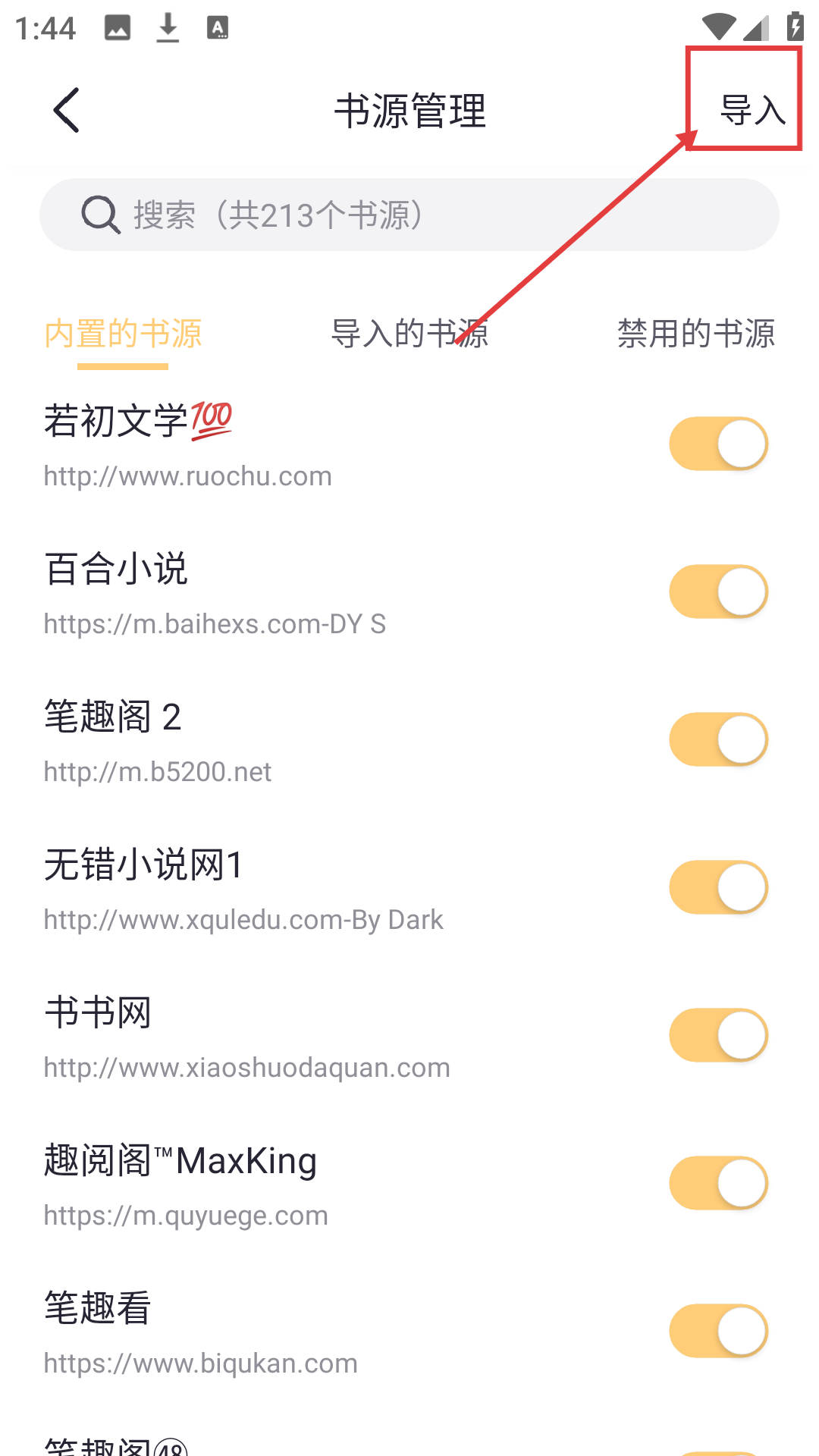Screen dimensions: 819x1456
Task: Disable the 无错小说网1 source
Action: (x=718, y=887)
